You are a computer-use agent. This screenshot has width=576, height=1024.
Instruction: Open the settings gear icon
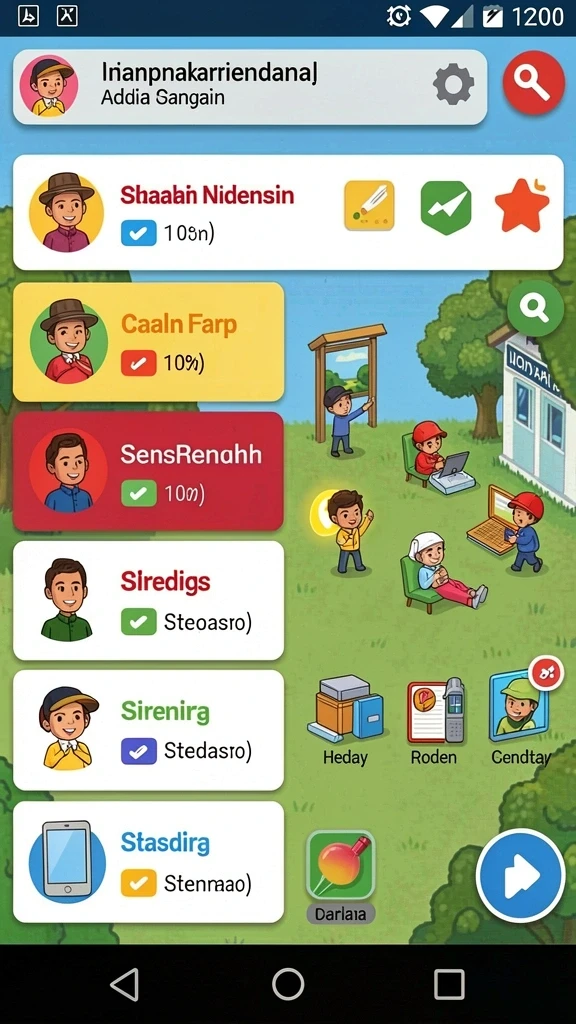click(x=453, y=84)
